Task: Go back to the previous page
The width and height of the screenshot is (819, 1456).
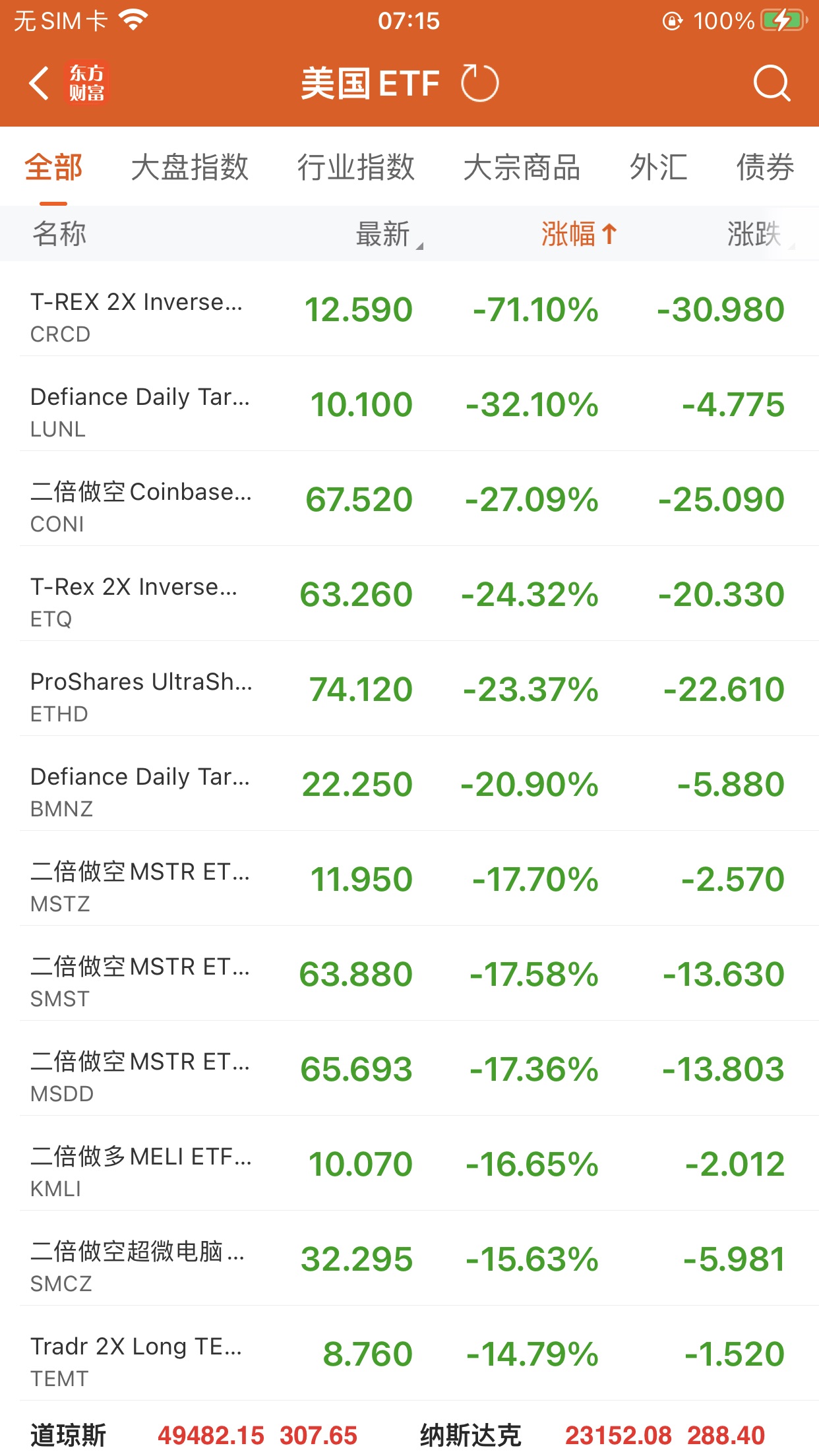Action: coord(40,84)
